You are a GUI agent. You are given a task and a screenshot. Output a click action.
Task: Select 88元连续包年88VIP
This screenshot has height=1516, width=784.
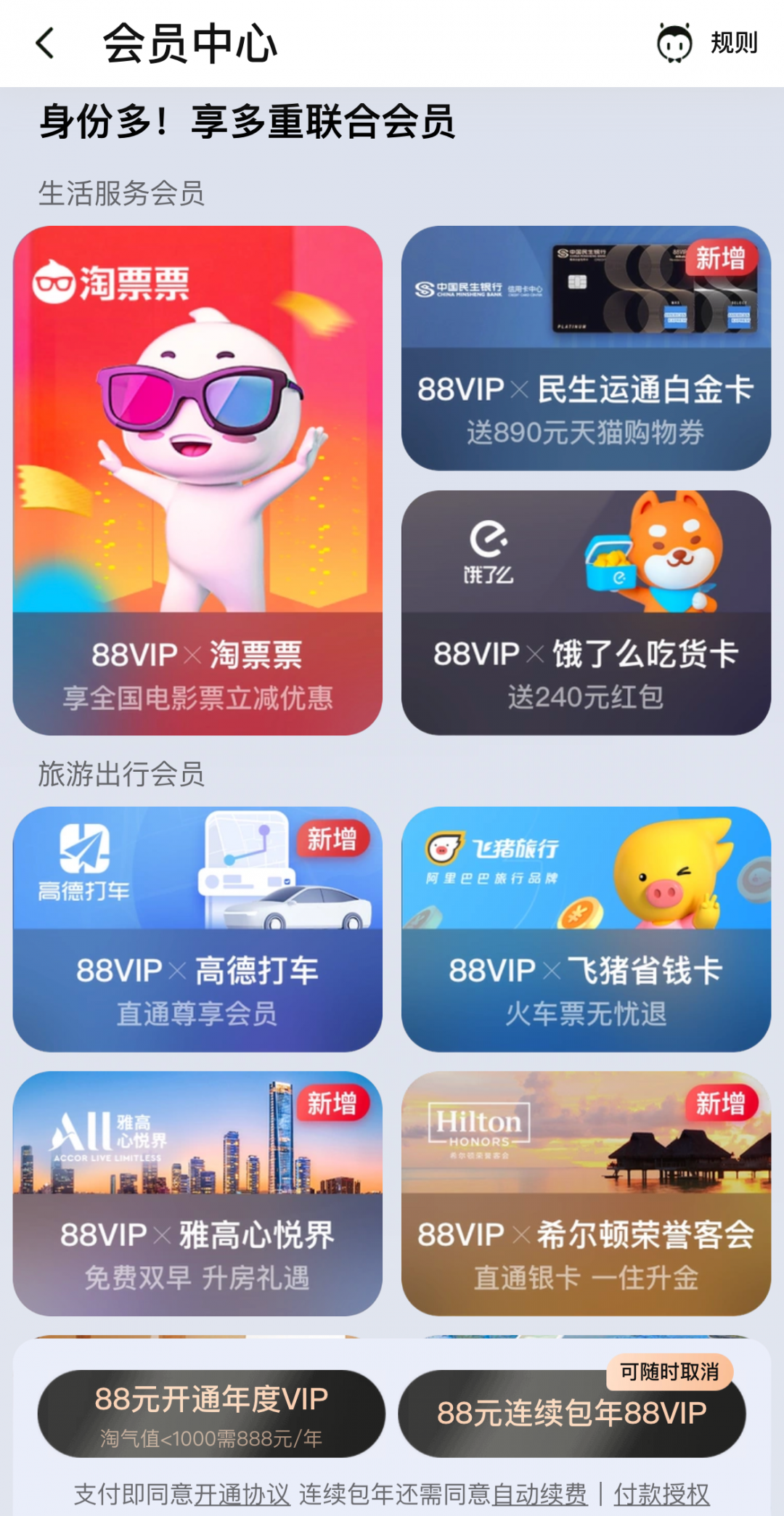[571, 1413]
